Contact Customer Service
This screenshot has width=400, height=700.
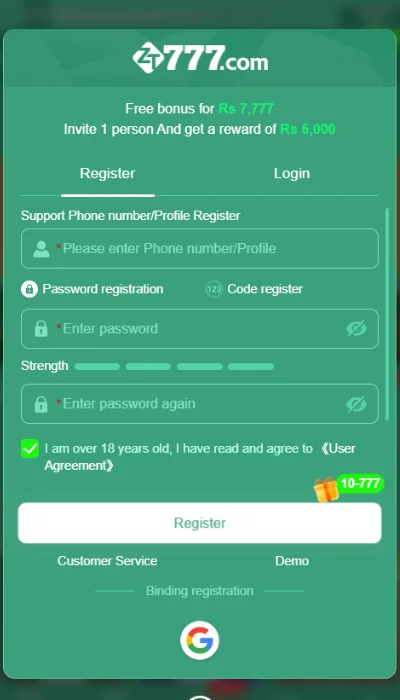click(x=107, y=561)
